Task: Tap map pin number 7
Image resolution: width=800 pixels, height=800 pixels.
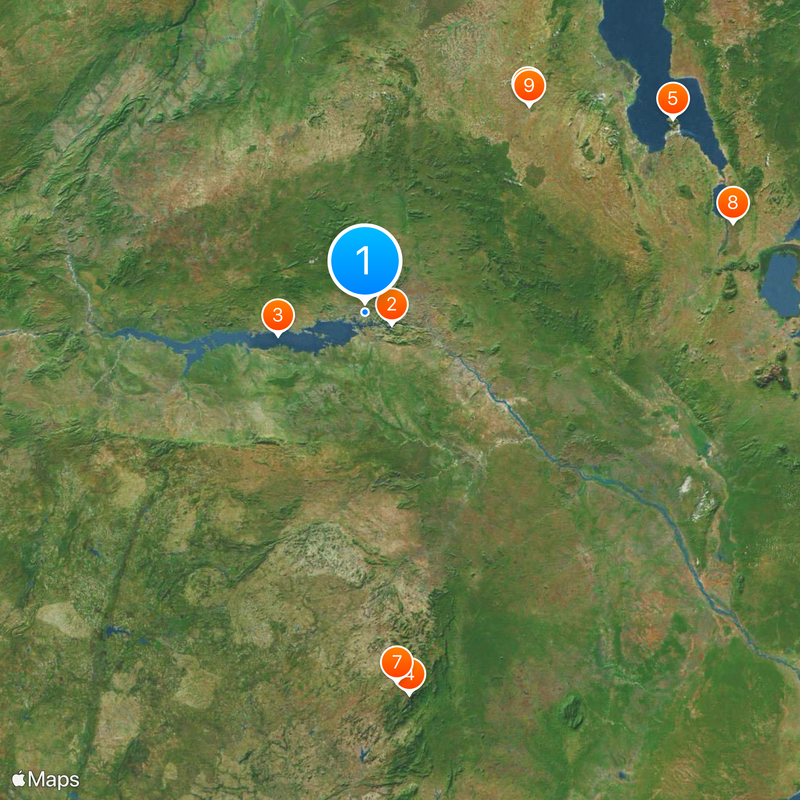Action: pyautogui.click(x=396, y=662)
